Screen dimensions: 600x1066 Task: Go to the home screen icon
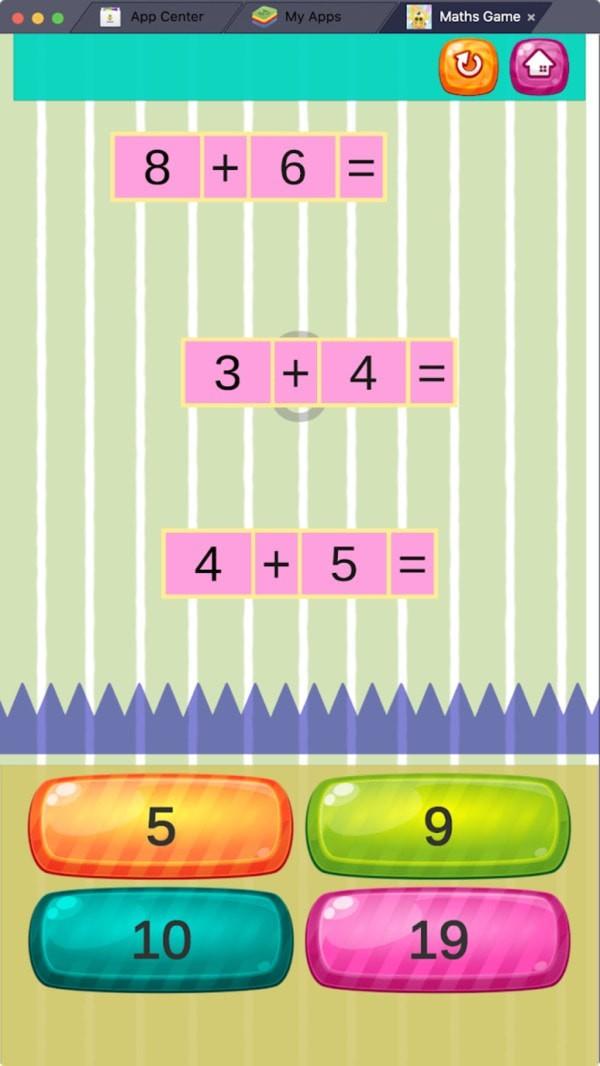[540, 66]
